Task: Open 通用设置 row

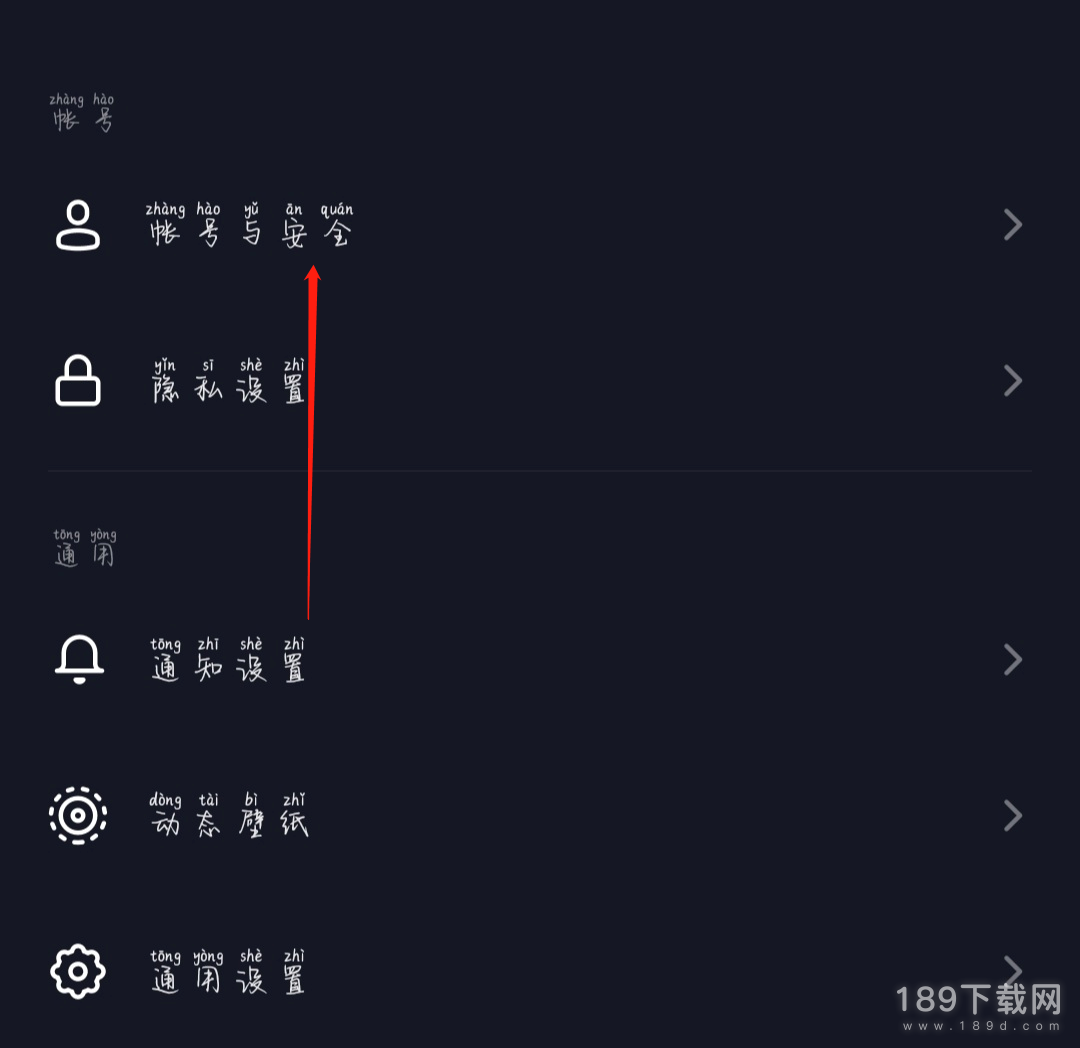Action: (228, 972)
